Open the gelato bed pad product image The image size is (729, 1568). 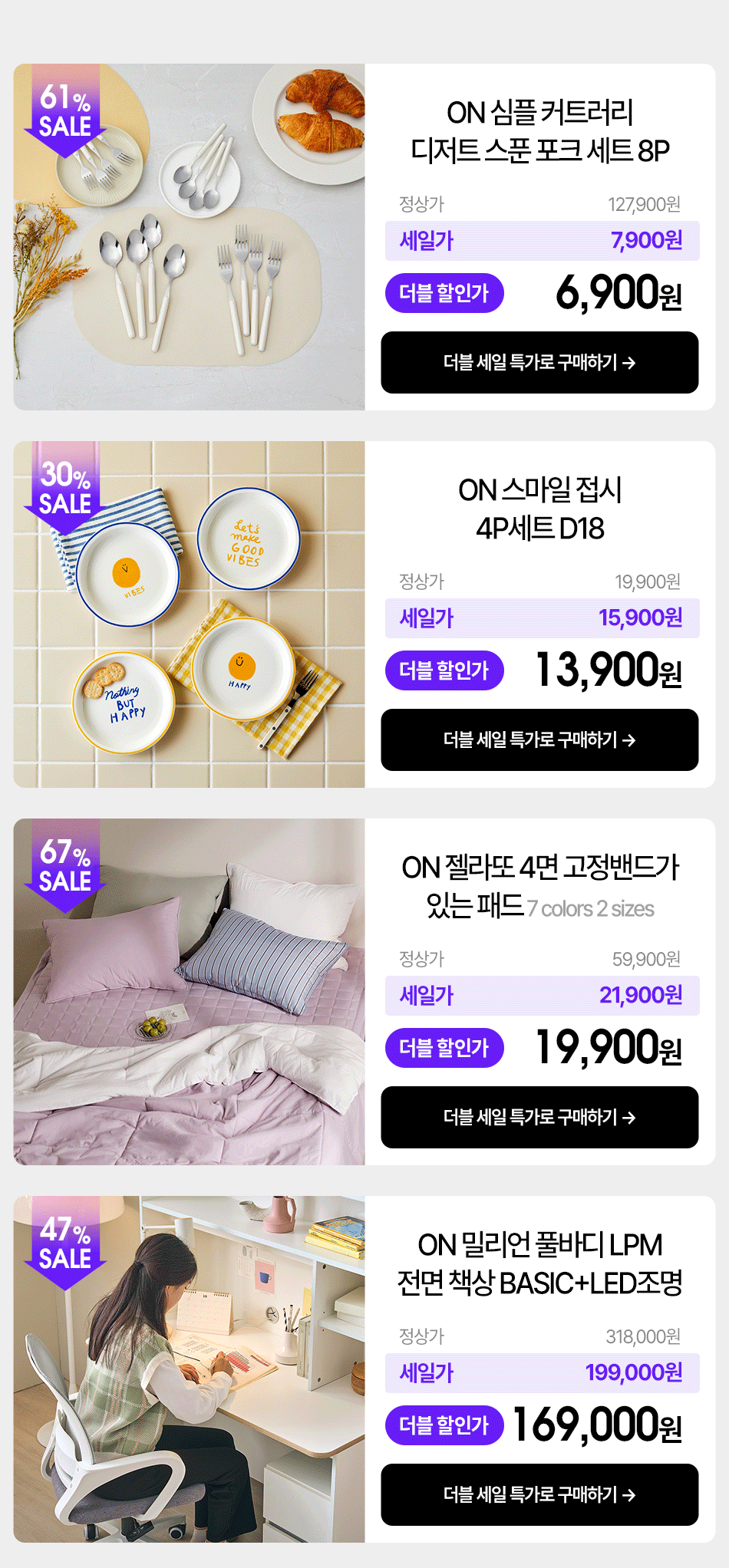tap(189, 992)
